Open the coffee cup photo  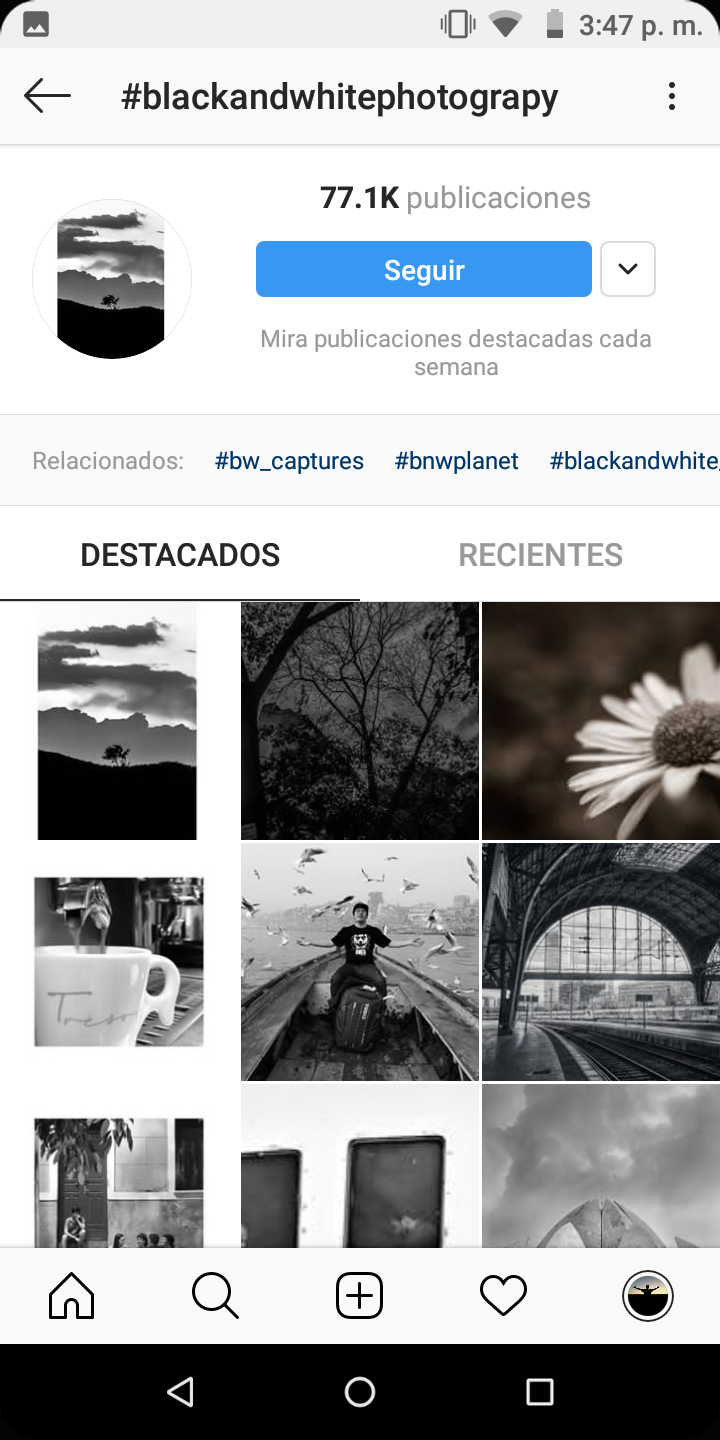tap(119, 961)
